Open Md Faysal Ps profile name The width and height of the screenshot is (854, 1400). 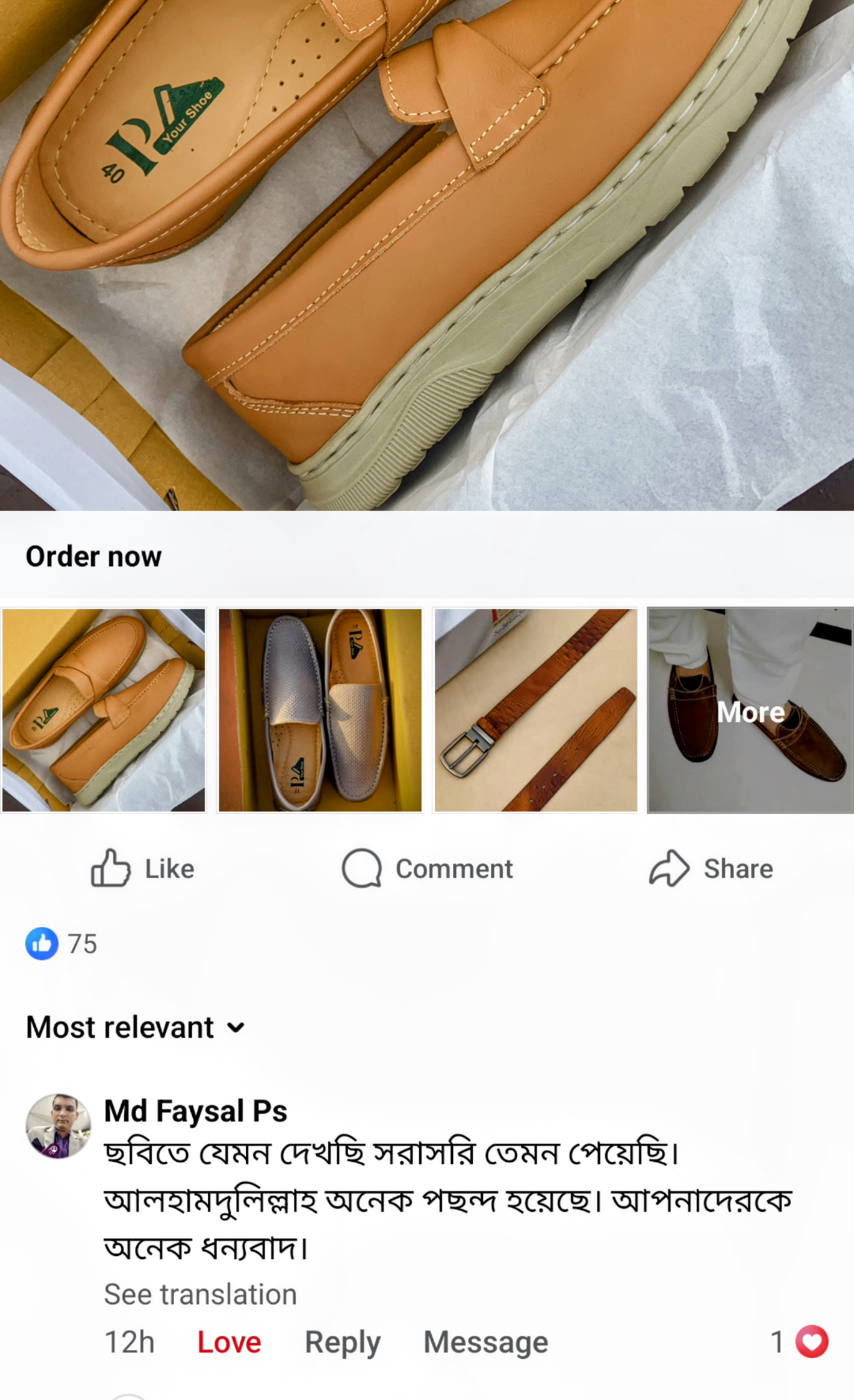click(x=195, y=1111)
